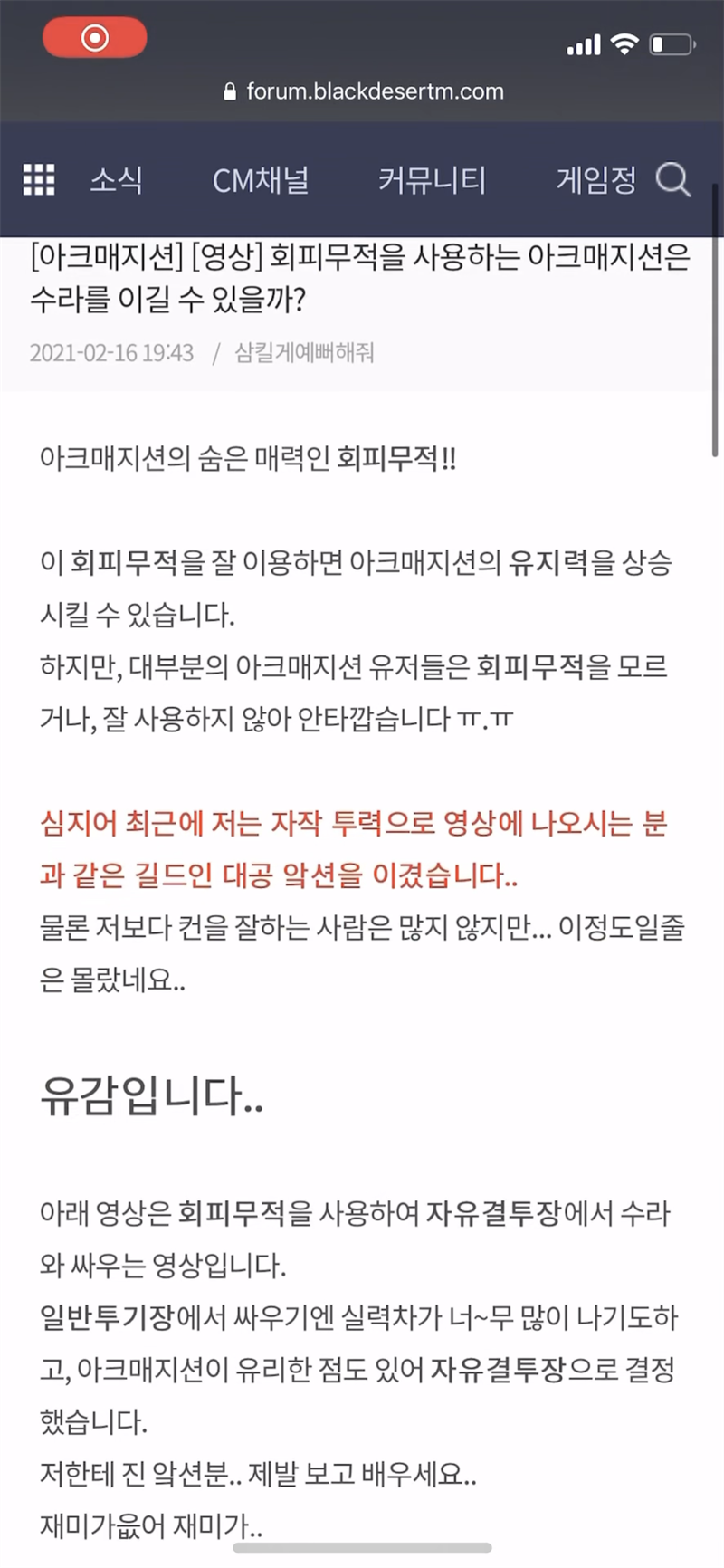Tap the red screen recording indicator
This screenshot has width=724, height=1568.
(x=94, y=38)
